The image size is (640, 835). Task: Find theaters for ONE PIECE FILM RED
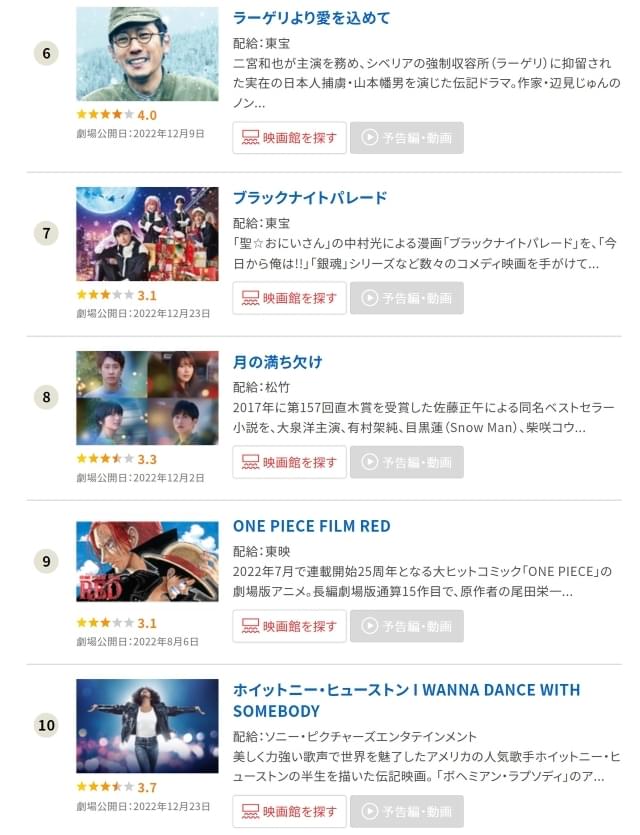(289, 626)
